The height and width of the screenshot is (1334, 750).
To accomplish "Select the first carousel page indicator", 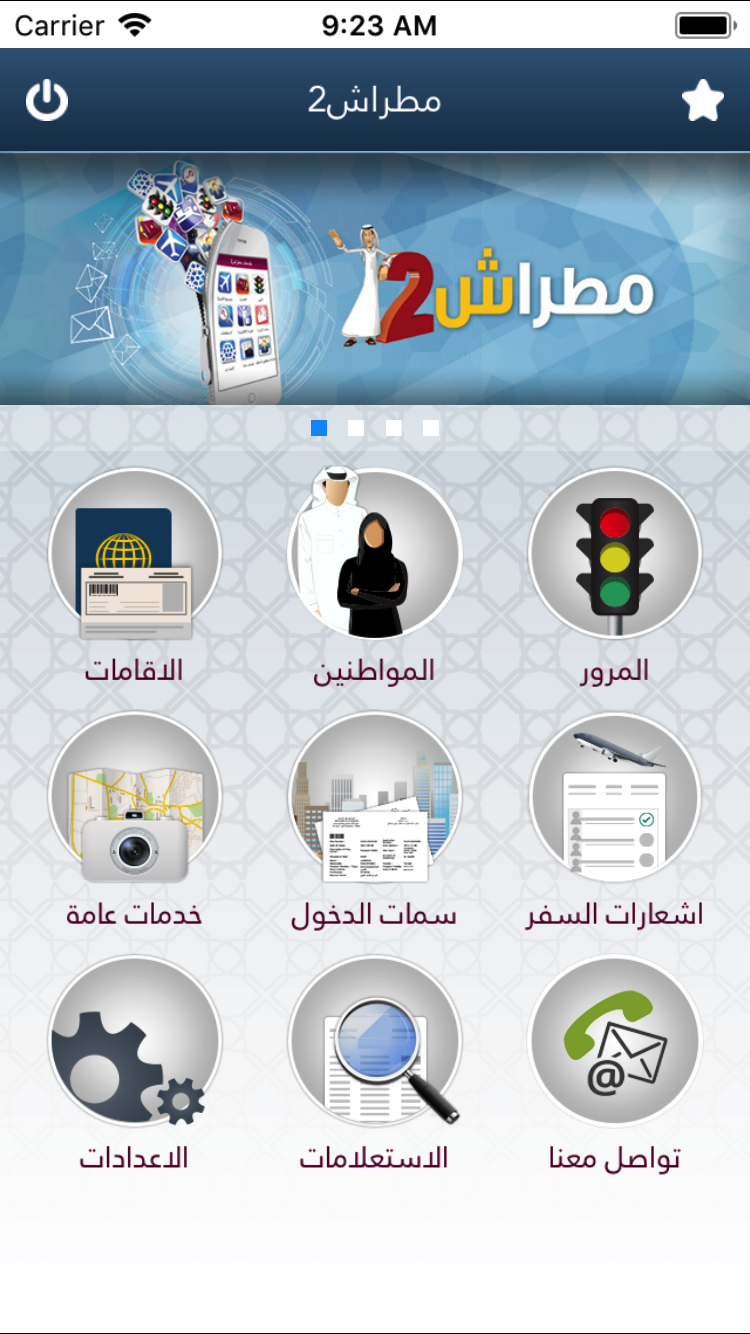I will (x=319, y=427).
